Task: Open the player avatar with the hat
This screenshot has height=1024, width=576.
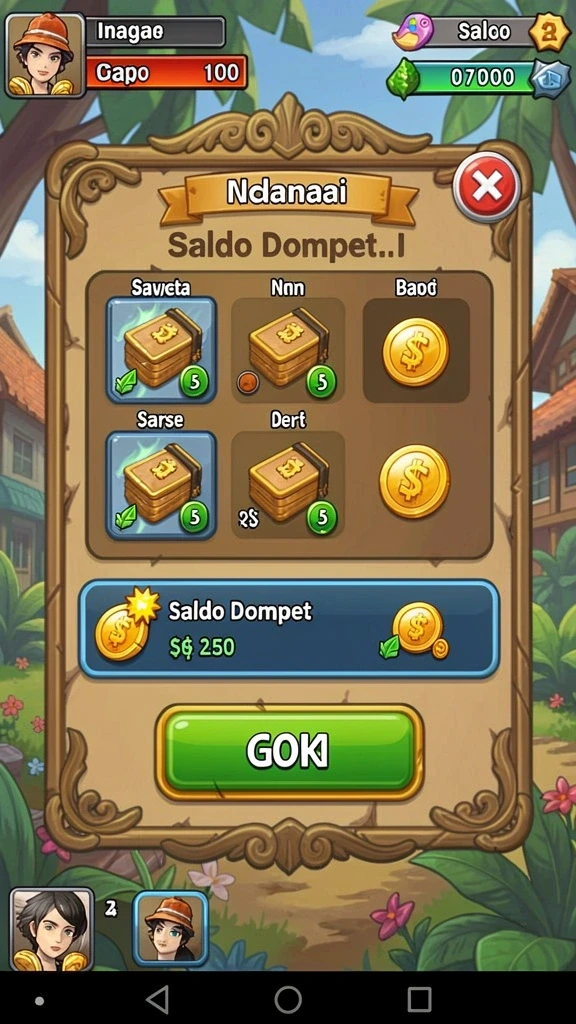Action: (x=46, y=56)
